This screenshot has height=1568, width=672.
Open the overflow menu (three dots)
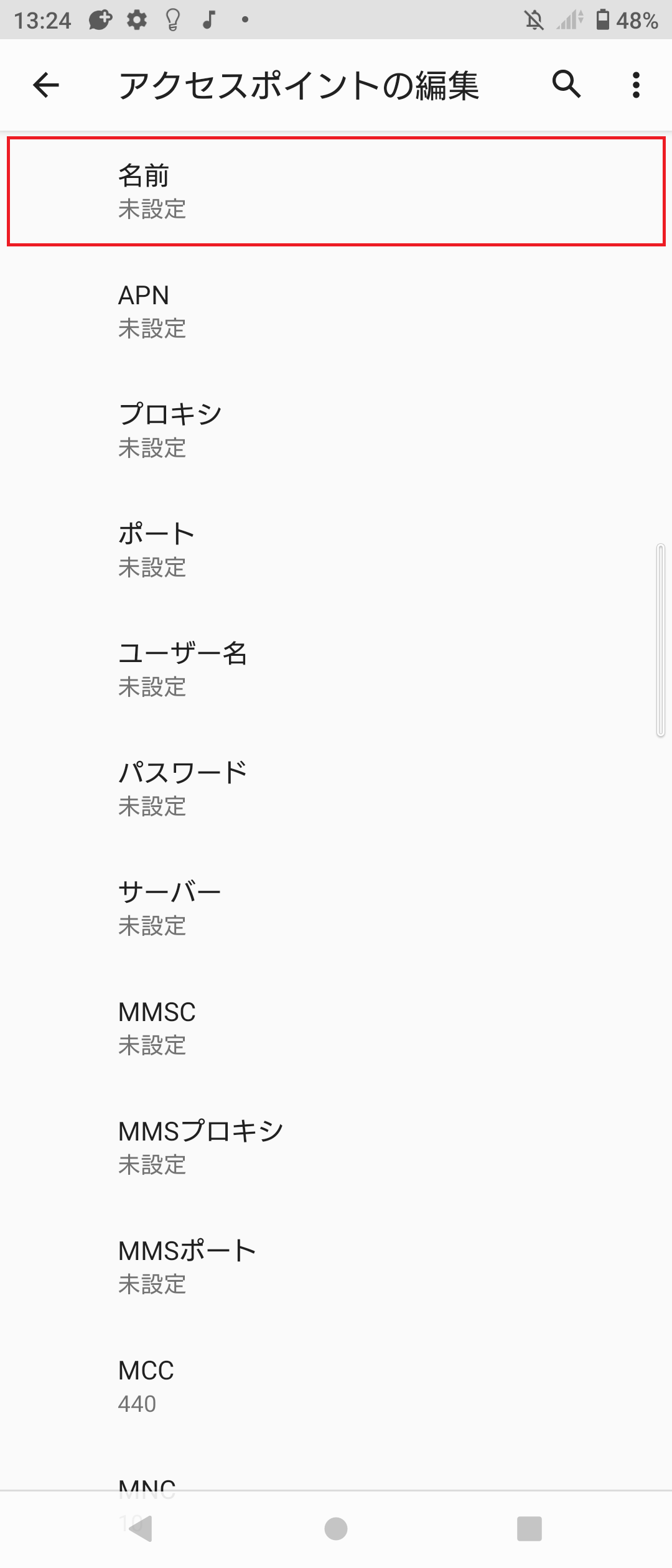(x=636, y=86)
